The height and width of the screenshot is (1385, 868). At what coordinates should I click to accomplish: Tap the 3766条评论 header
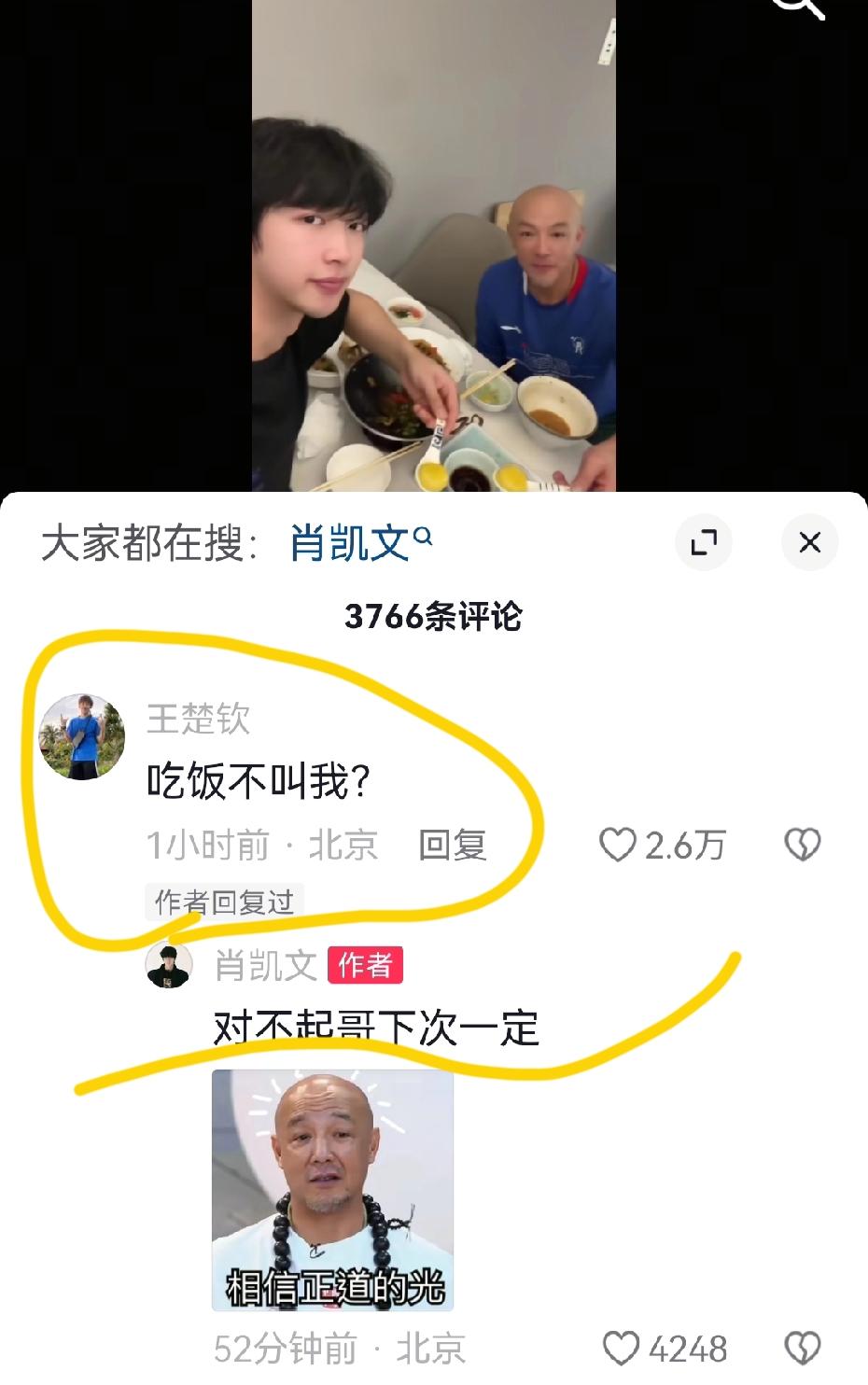434,616
